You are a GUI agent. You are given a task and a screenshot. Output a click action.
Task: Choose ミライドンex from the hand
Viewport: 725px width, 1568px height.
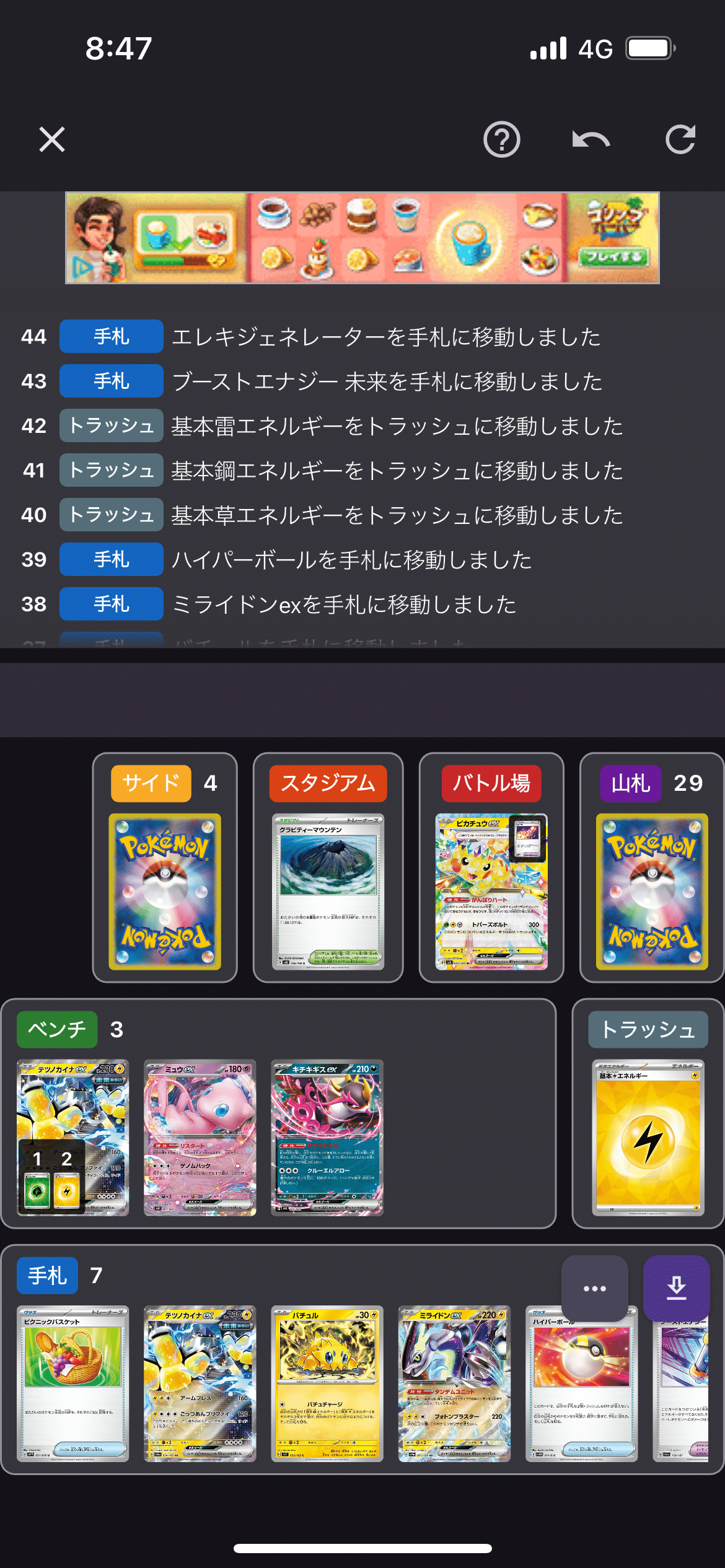click(454, 1384)
